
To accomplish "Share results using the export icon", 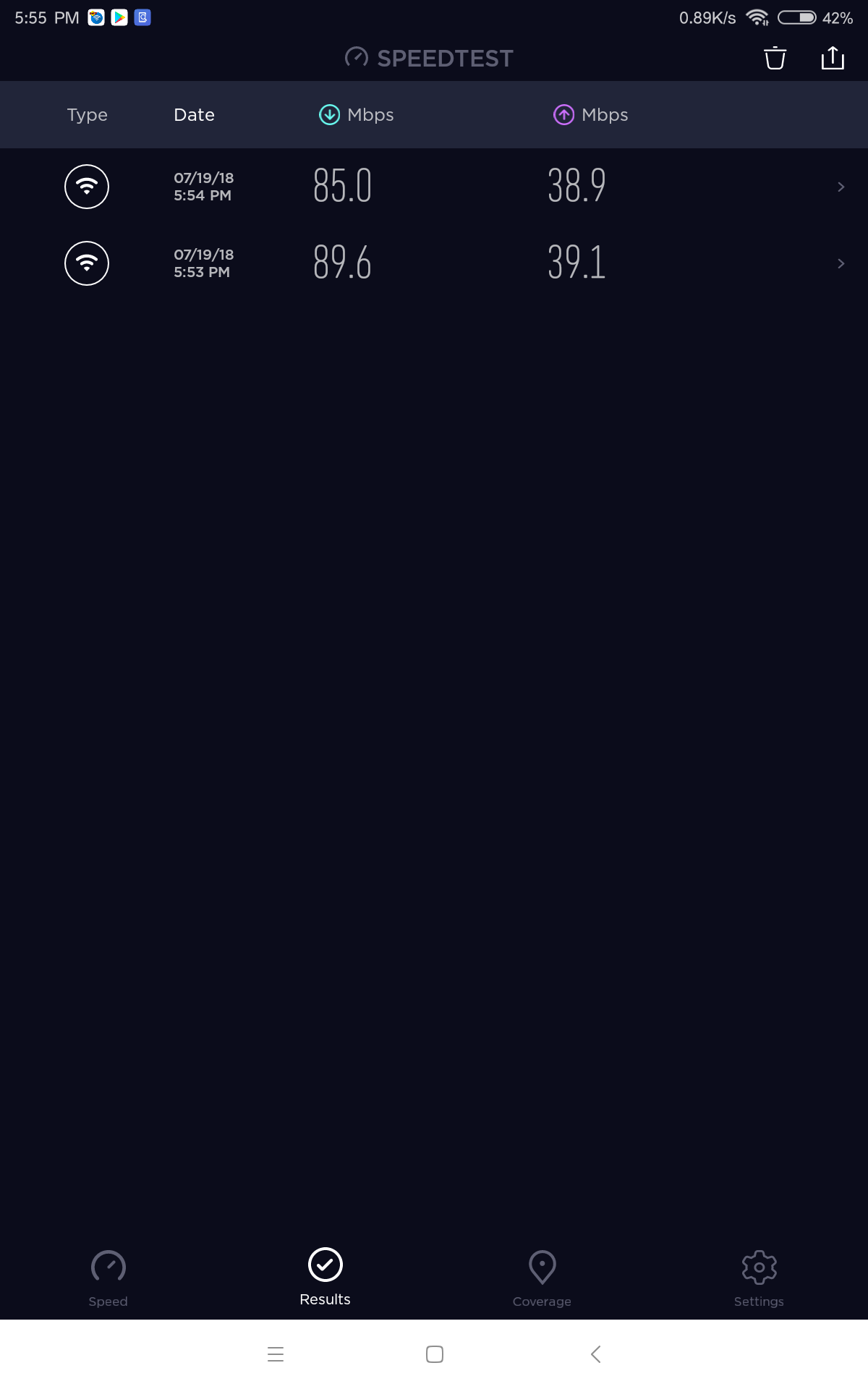I will pos(833,58).
